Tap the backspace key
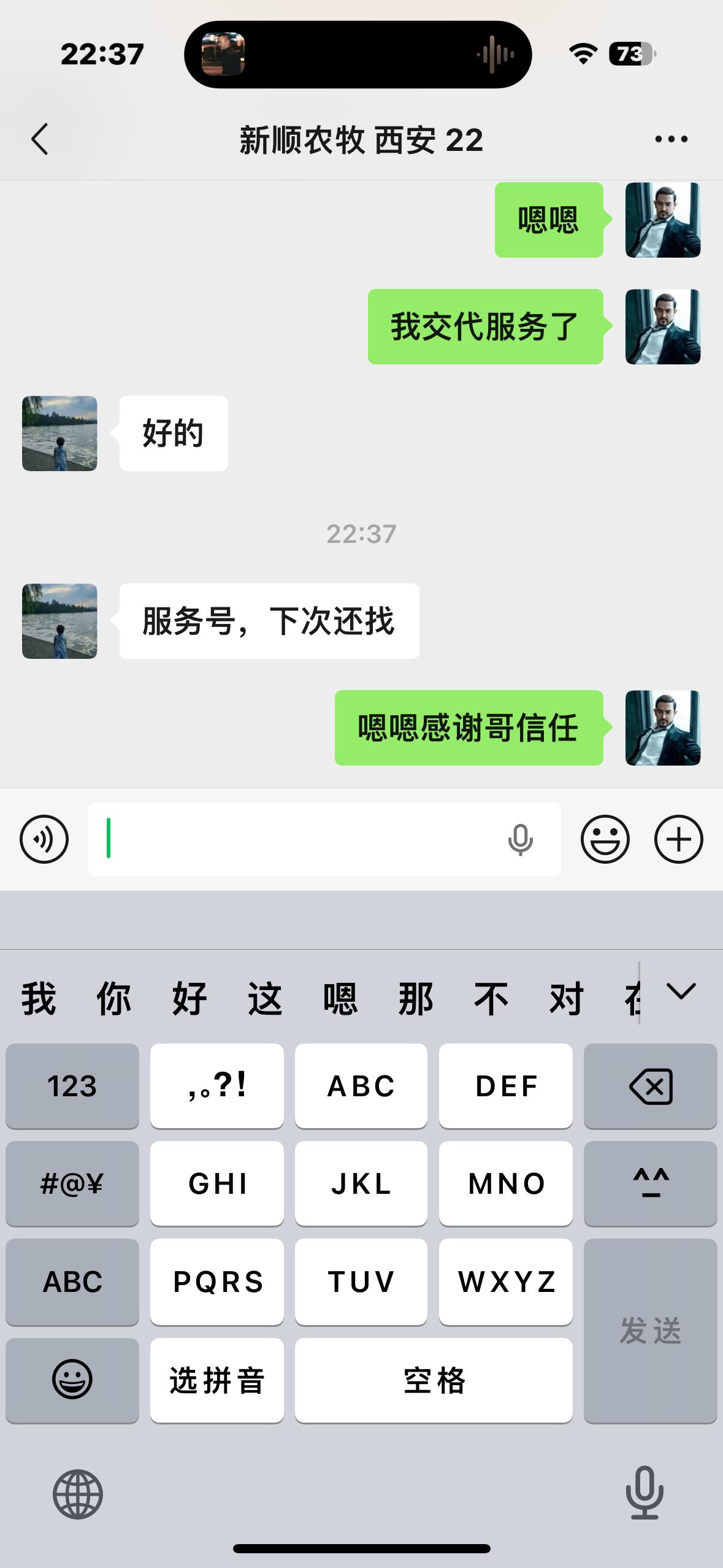Viewport: 723px width, 1568px height. click(650, 1085)
